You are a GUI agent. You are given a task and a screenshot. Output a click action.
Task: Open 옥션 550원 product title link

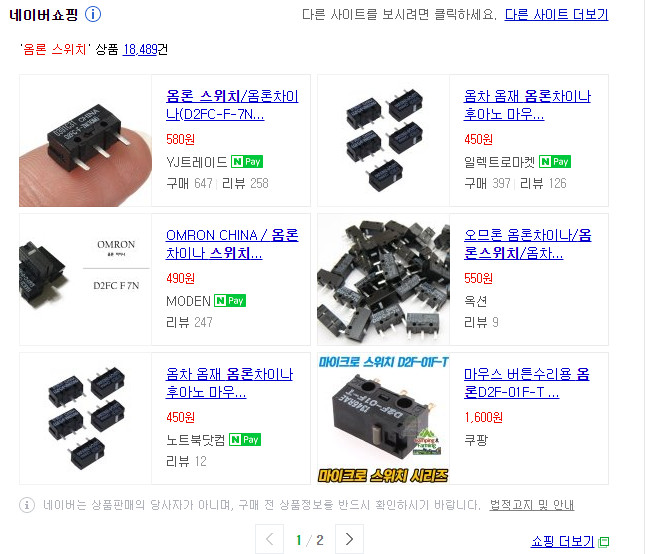(527, 244)
